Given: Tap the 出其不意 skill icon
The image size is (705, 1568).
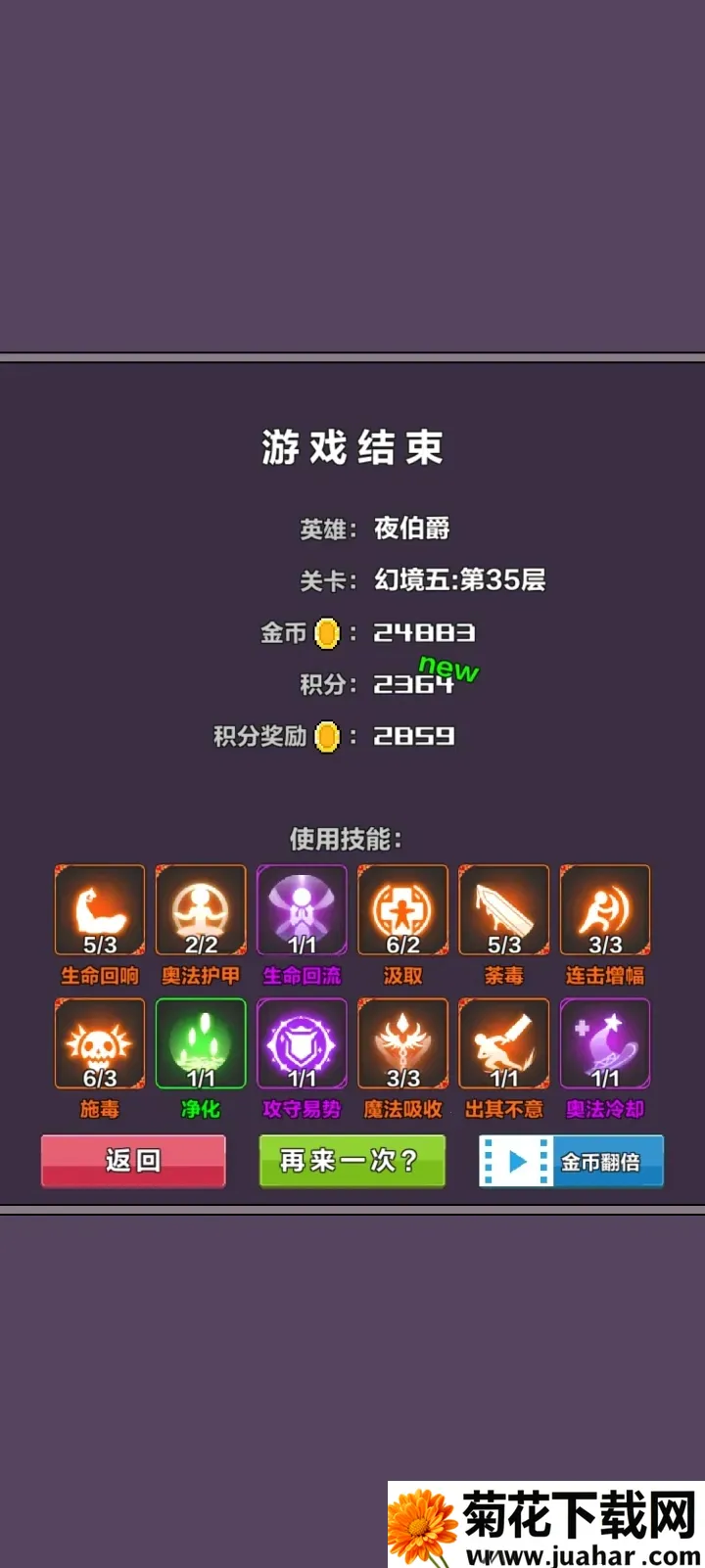Looking at the screenshot, I should click(x=503, y=1043).
